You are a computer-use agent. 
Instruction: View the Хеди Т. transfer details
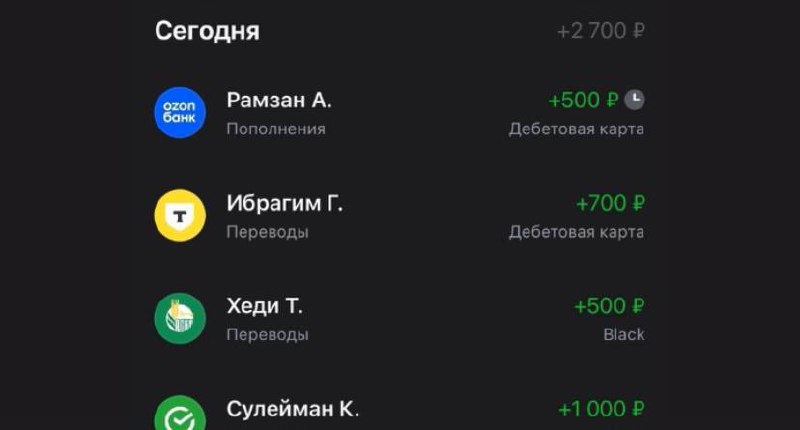[x=400, y=318]
